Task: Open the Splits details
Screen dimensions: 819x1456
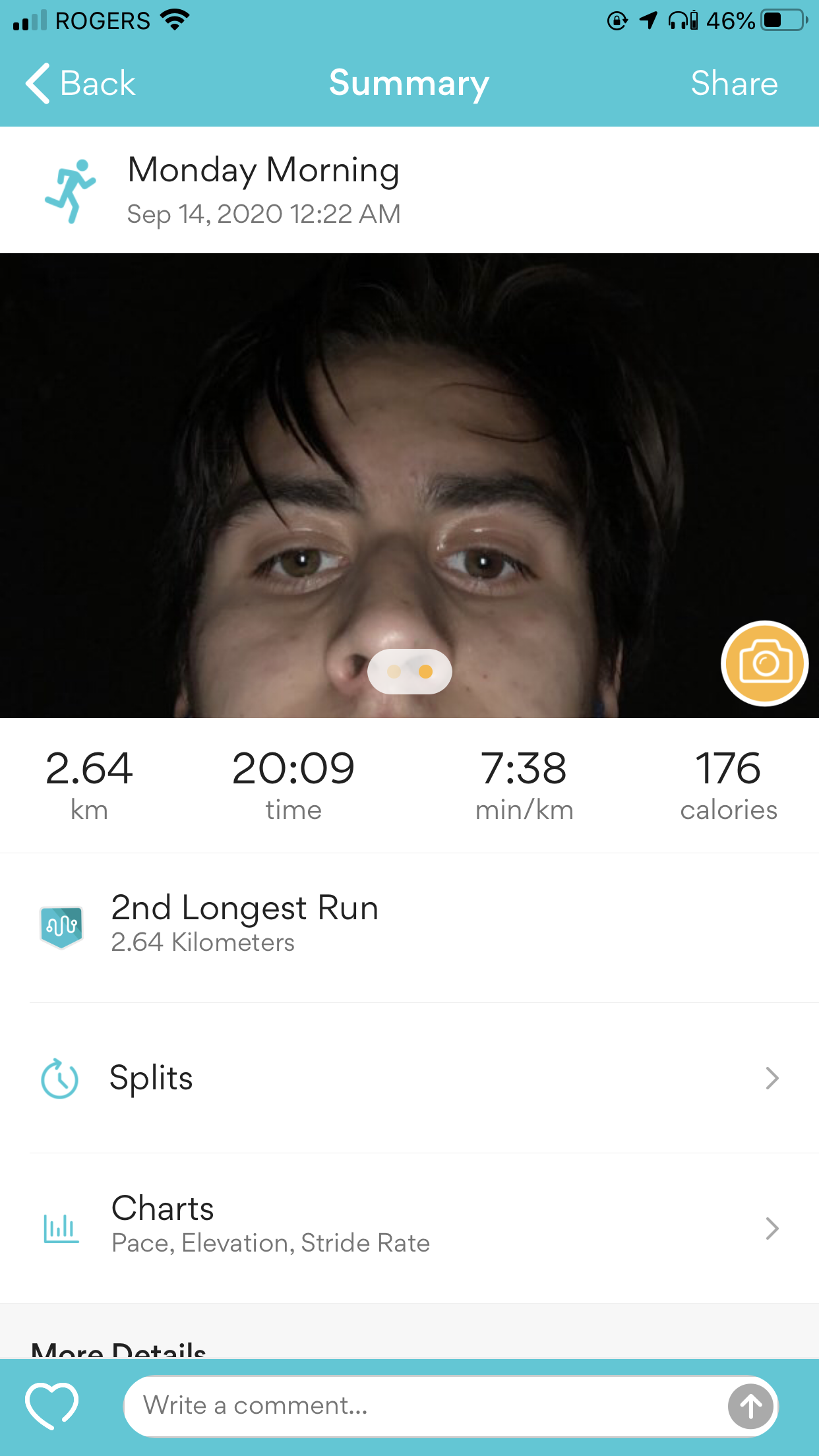Action: pos(409,1078)
